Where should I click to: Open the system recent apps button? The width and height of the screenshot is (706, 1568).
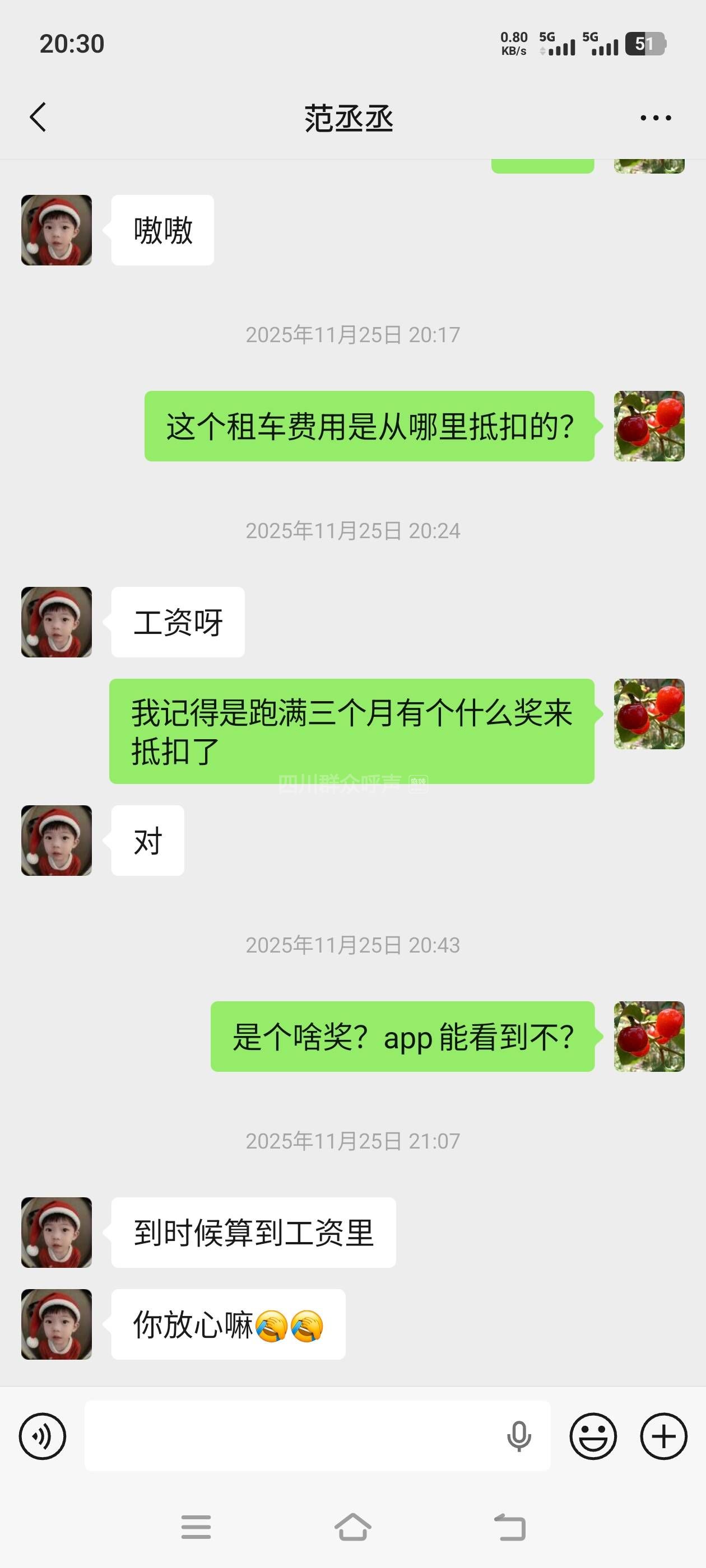(196, 1527)
